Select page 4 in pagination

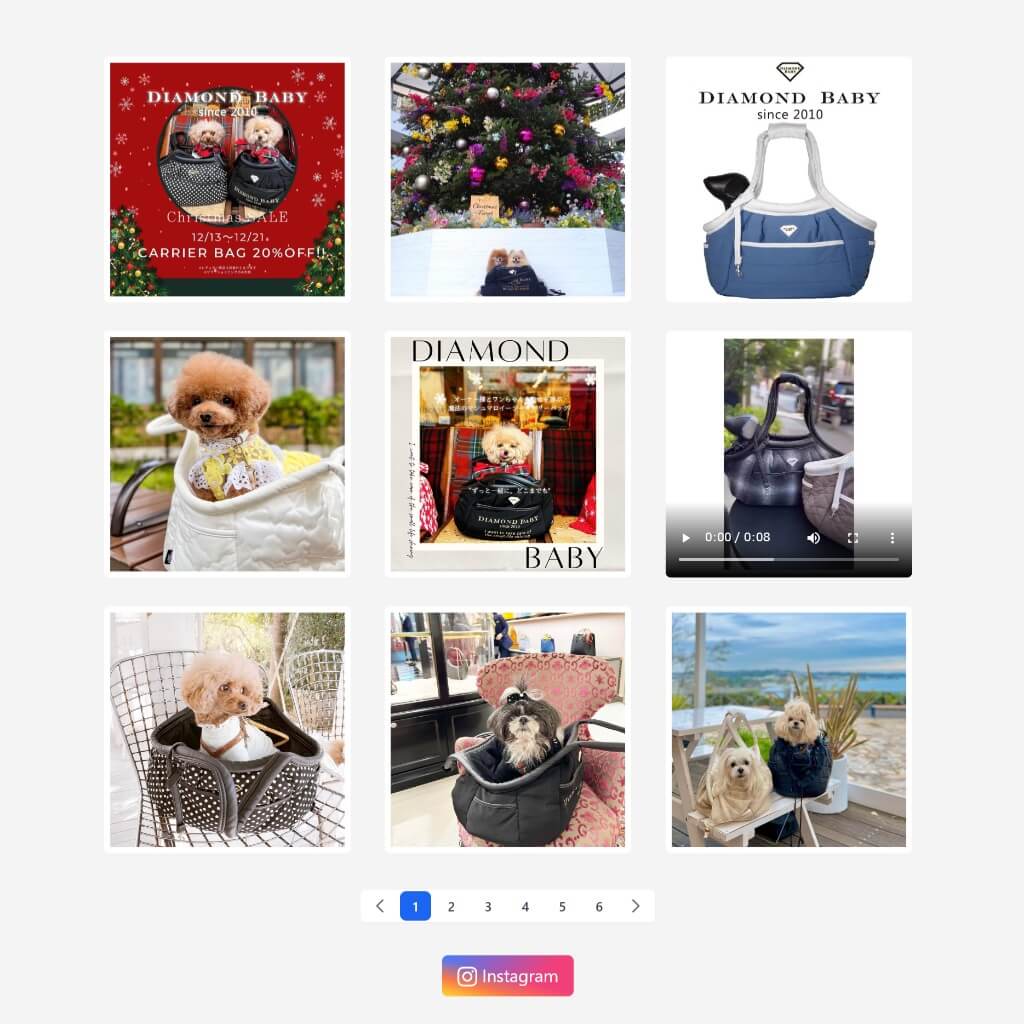(x=525, y=906)
